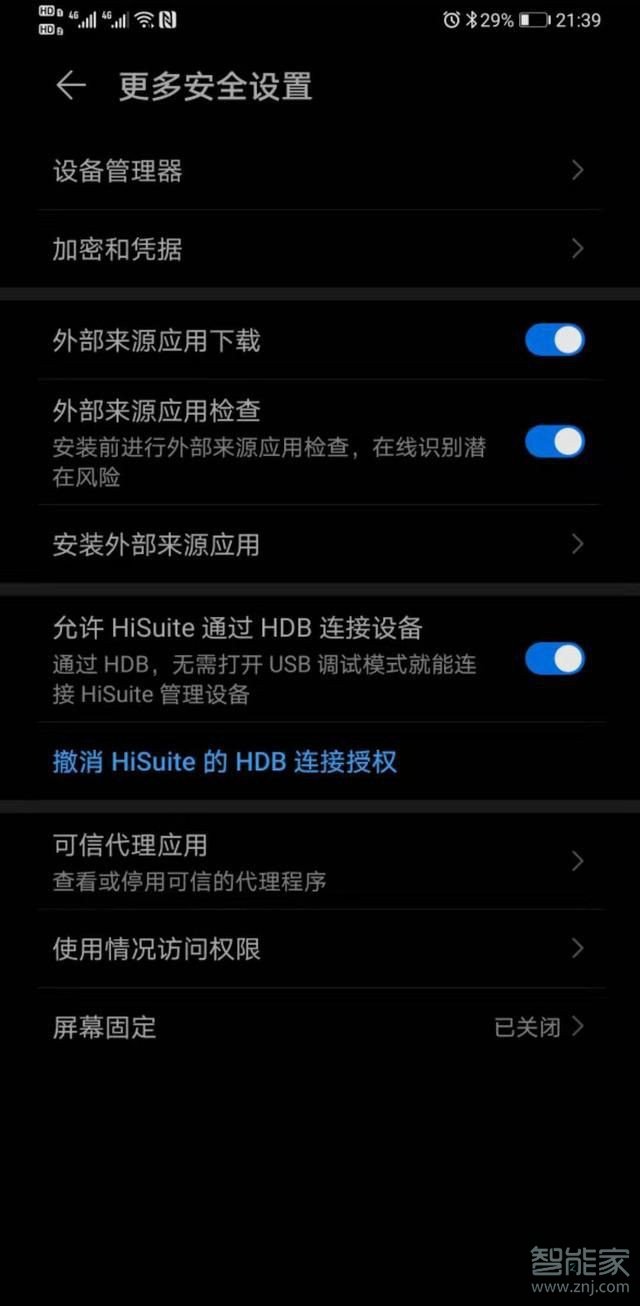The image size is (640, 1306).
Task: Open 使用情况访问权限
Action: (x=320, y=948)
